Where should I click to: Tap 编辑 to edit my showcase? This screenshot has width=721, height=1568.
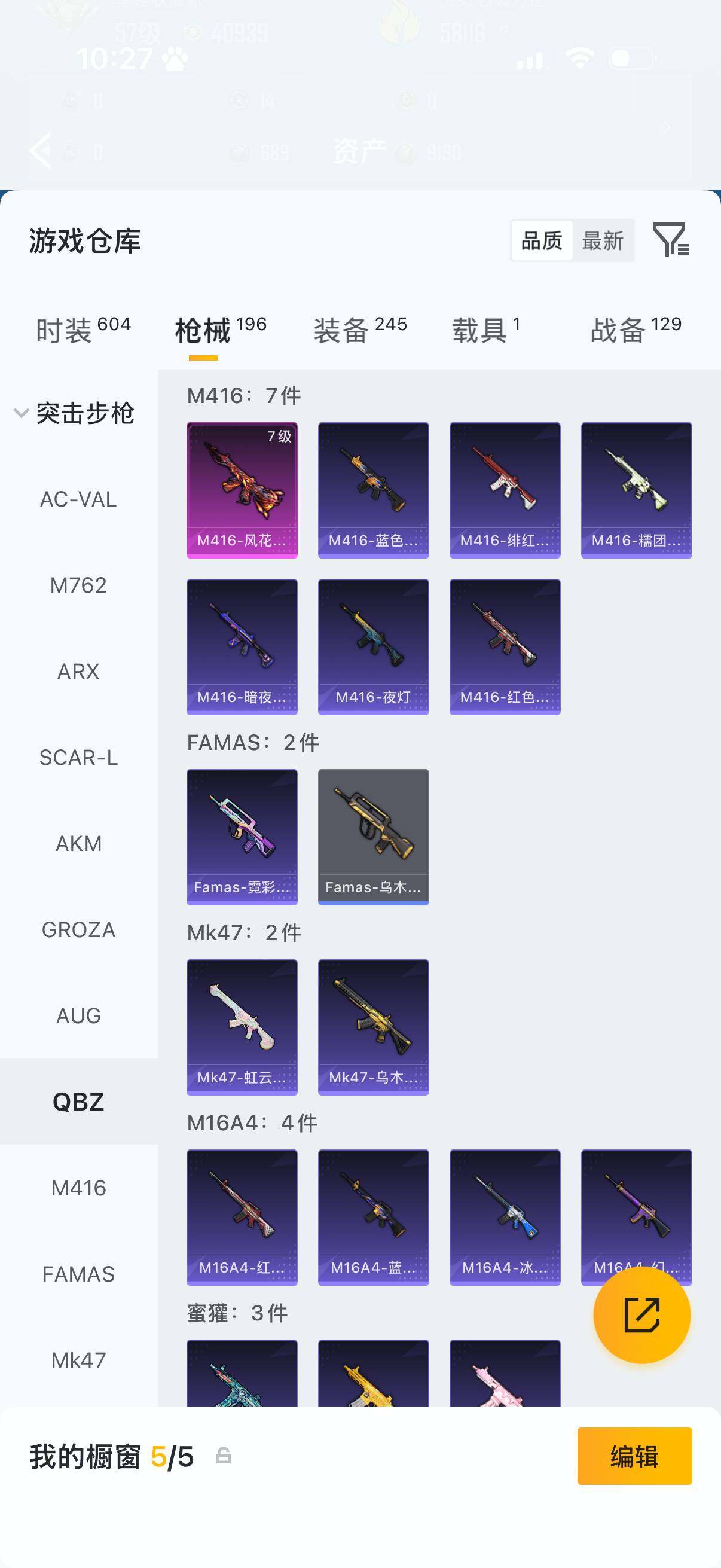click(634, 1456)
